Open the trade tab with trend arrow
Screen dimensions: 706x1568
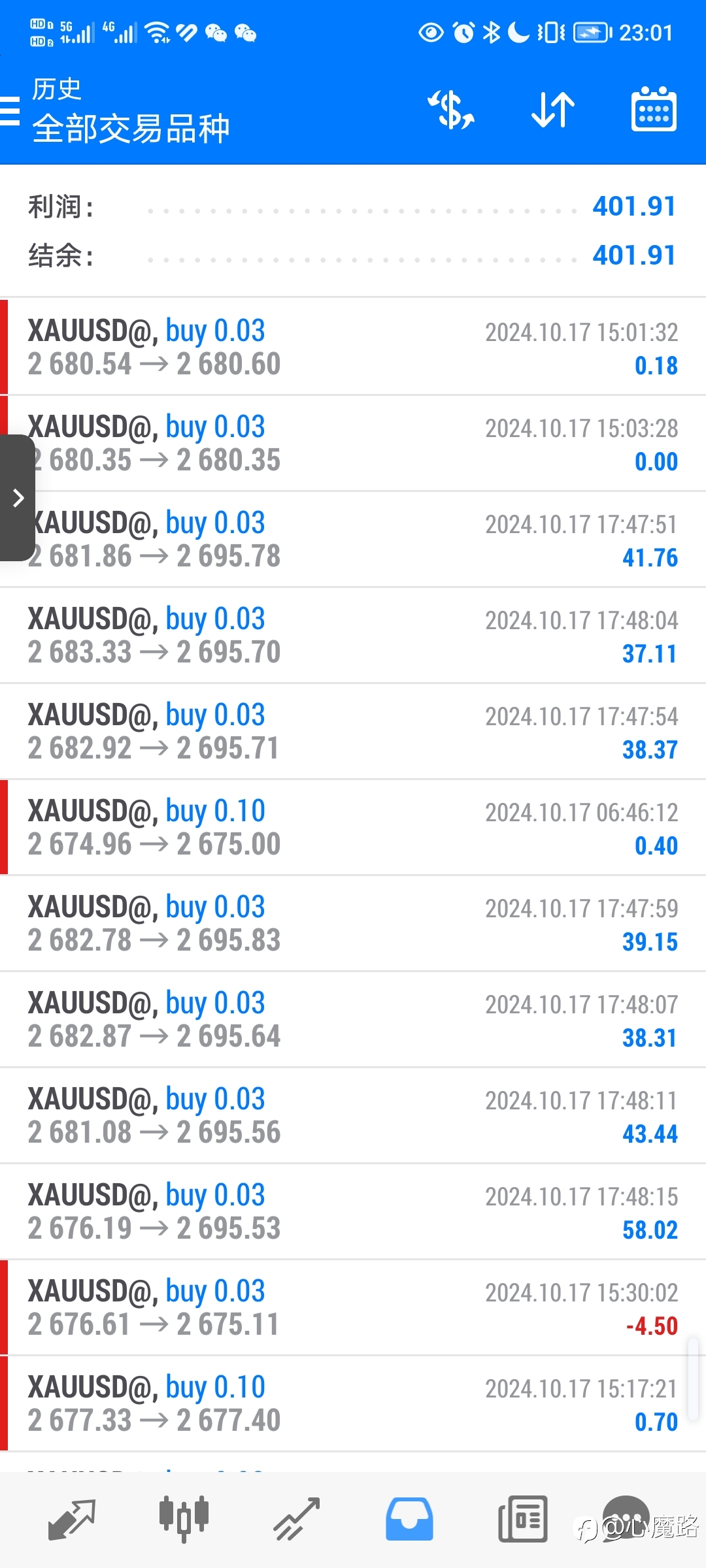pos(296,1520)
